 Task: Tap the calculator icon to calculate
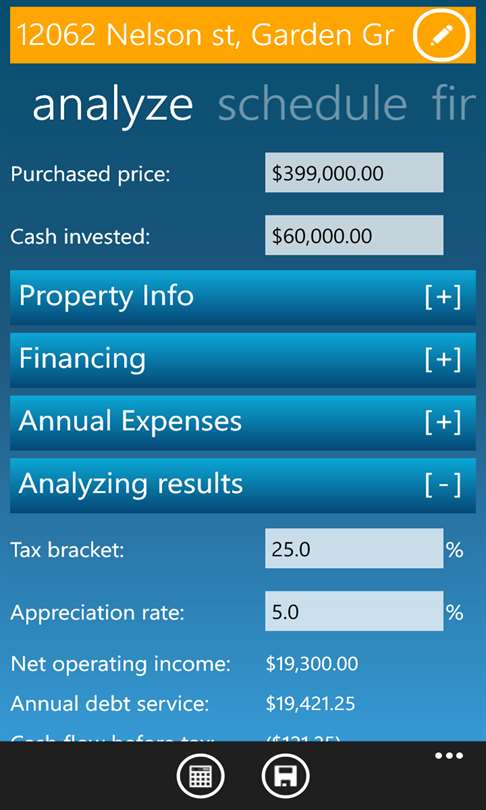tap(200, 776)
